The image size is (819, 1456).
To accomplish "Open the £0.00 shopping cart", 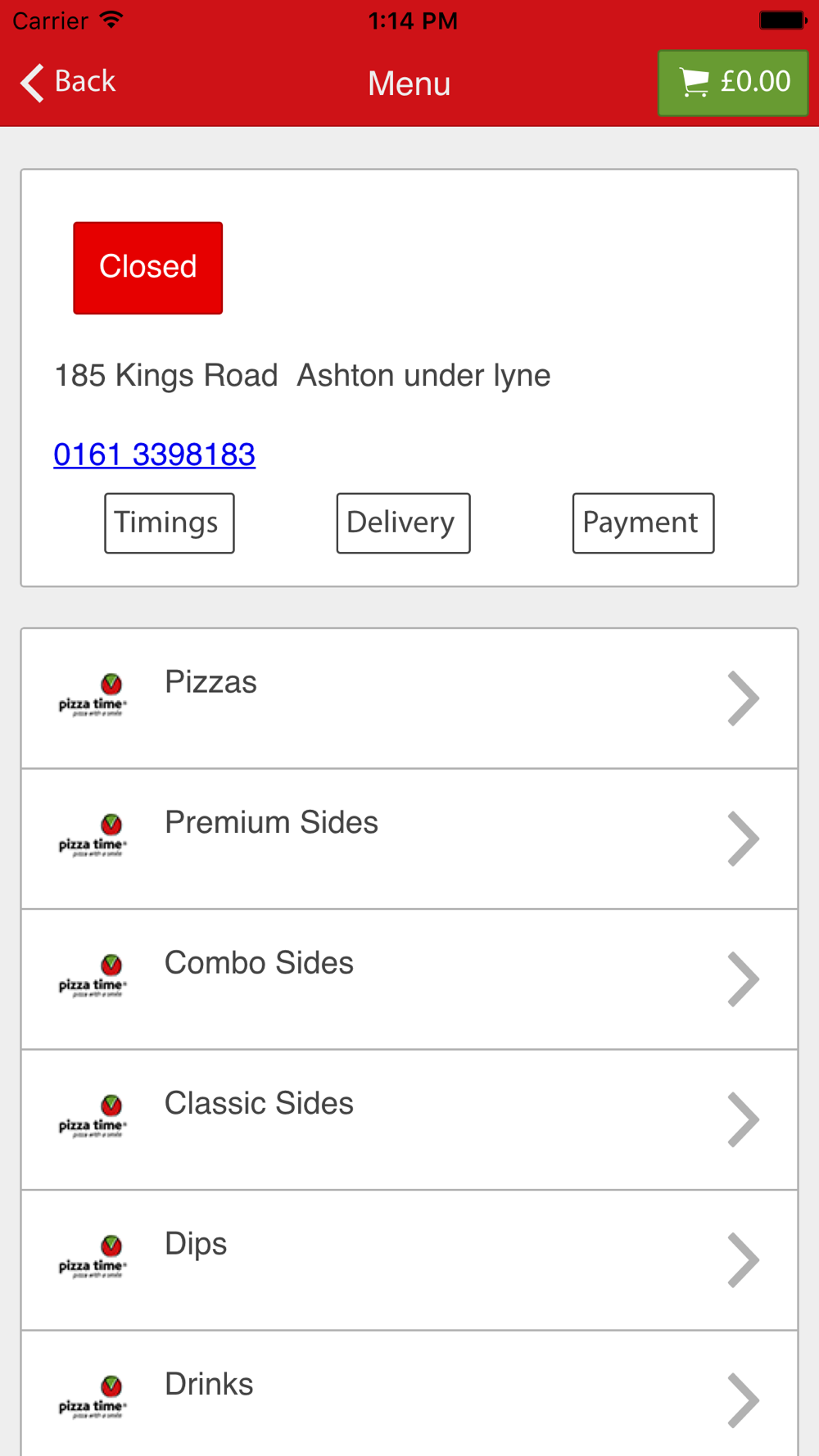I will click(733, 83).
